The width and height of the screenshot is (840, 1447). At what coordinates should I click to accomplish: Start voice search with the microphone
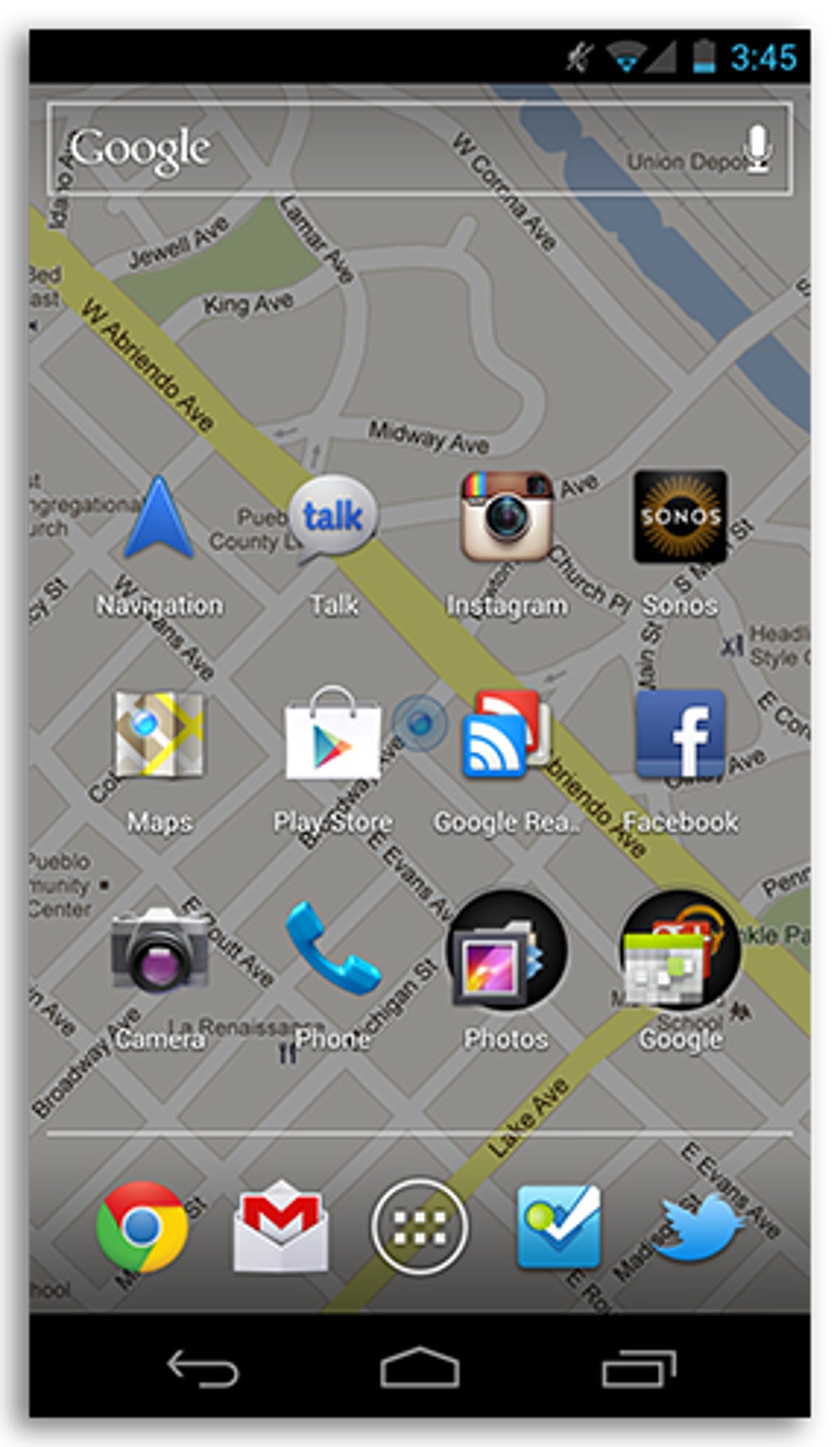click(757, 148)
